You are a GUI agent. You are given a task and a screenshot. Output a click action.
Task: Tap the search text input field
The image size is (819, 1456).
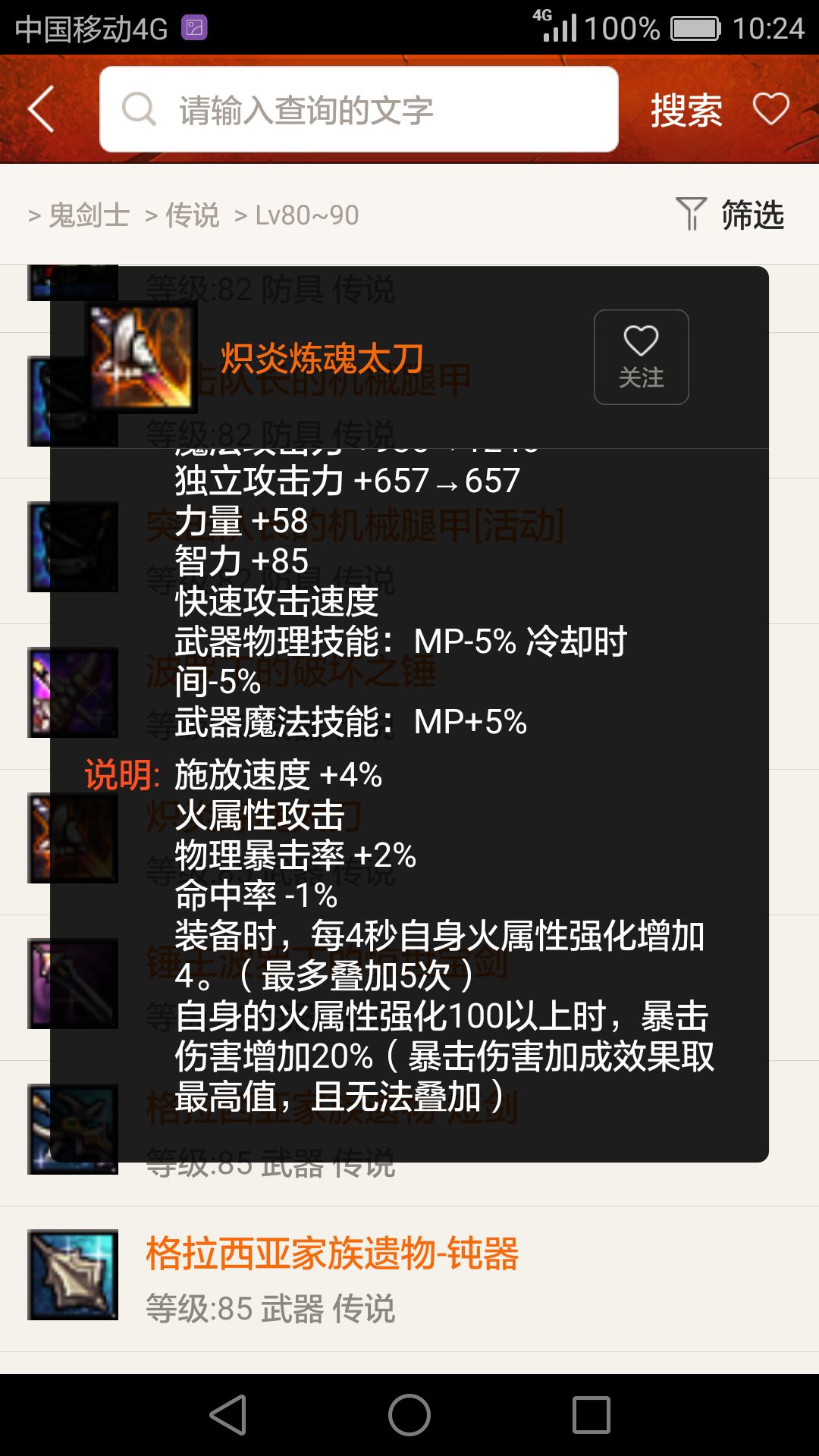[358, 110]
